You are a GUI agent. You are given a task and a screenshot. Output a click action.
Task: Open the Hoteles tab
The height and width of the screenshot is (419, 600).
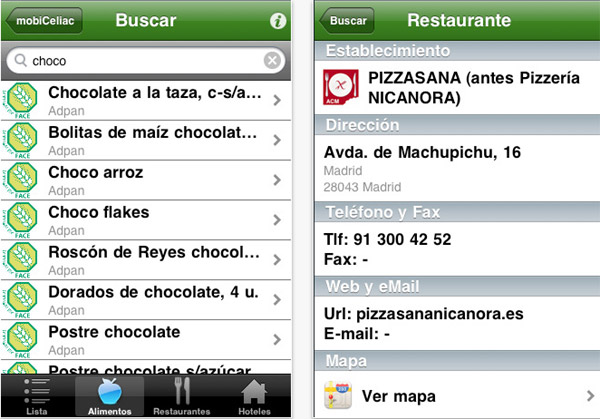[x=254, y=397]
